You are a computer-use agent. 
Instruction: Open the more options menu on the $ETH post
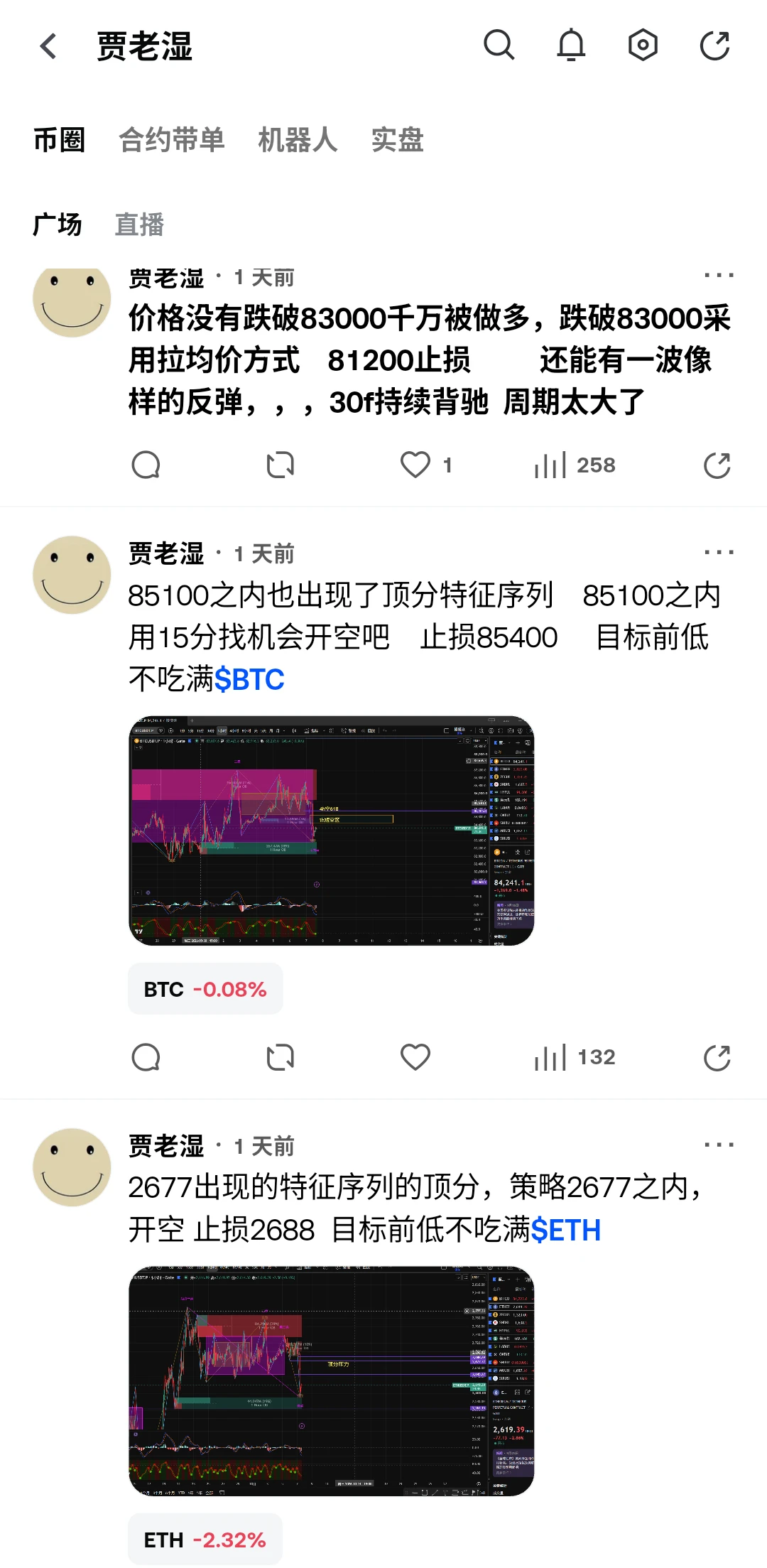coord(719,1145)
